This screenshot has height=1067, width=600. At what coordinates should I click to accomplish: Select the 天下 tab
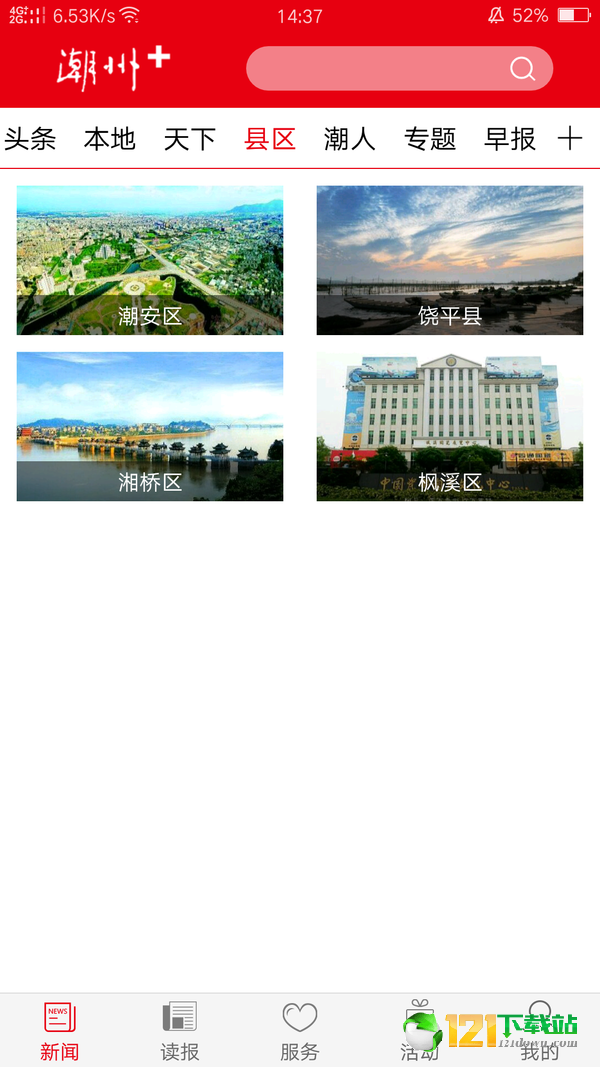189,139
